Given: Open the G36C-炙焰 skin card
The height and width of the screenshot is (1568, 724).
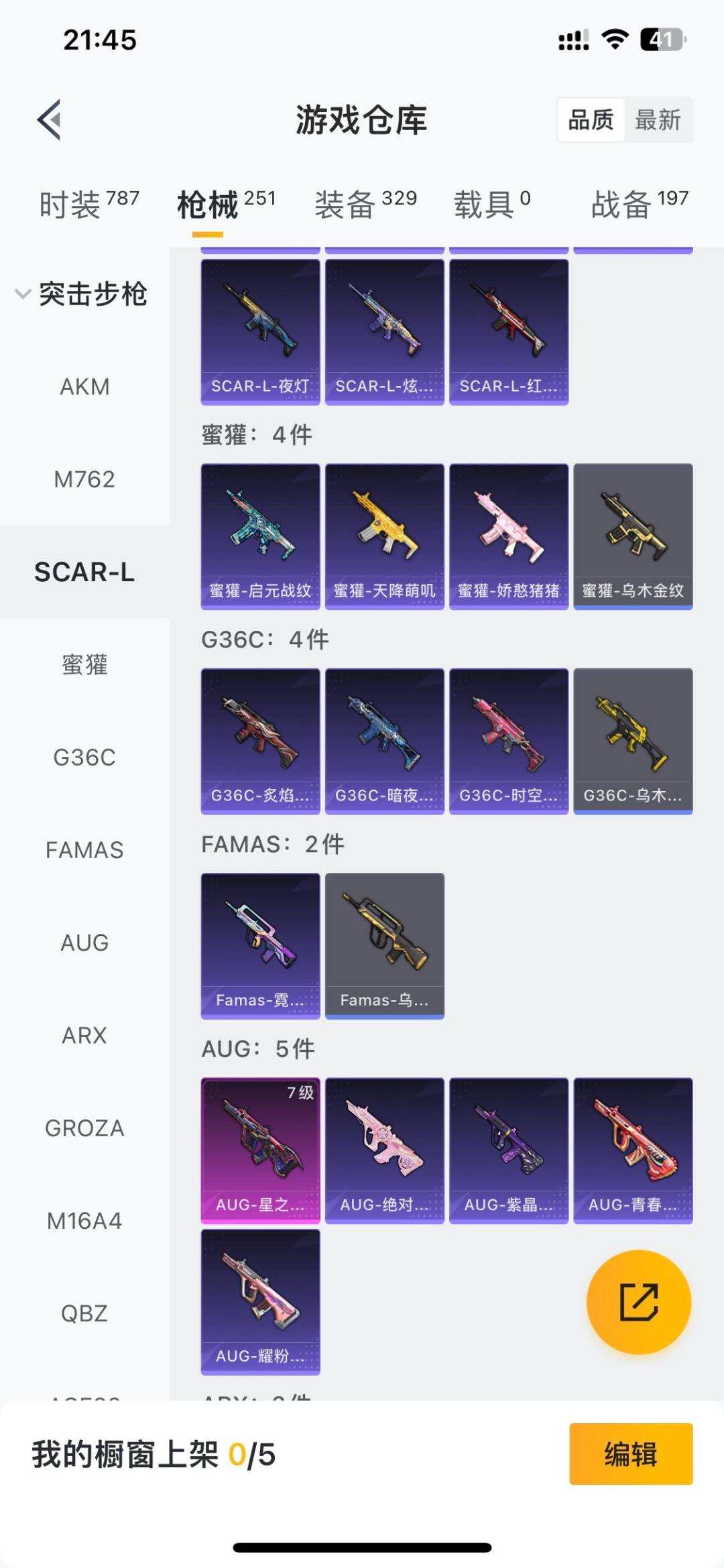Looking at the screenshot, I should tap(260, 741).
